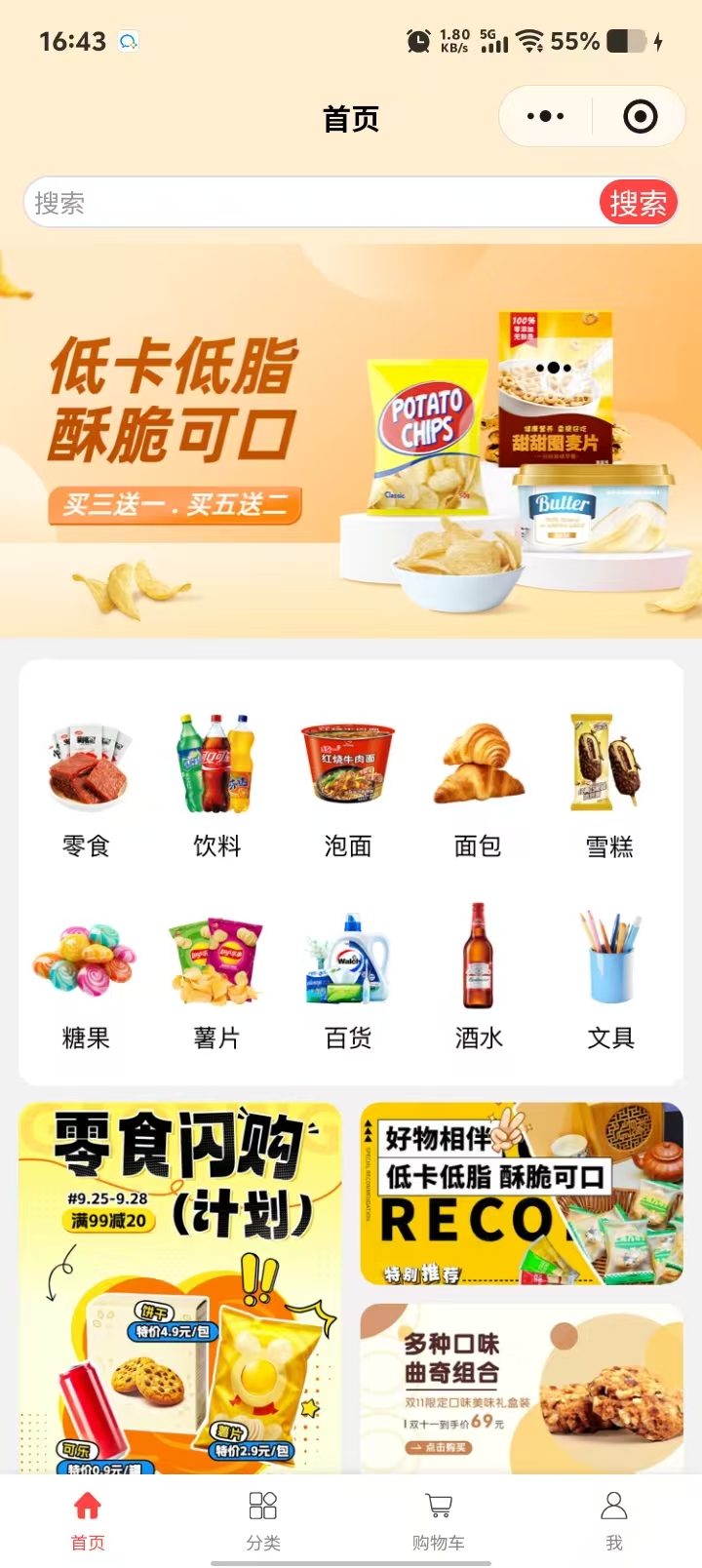
Task: Open the 饮料 category
Action: click(216, 786)
